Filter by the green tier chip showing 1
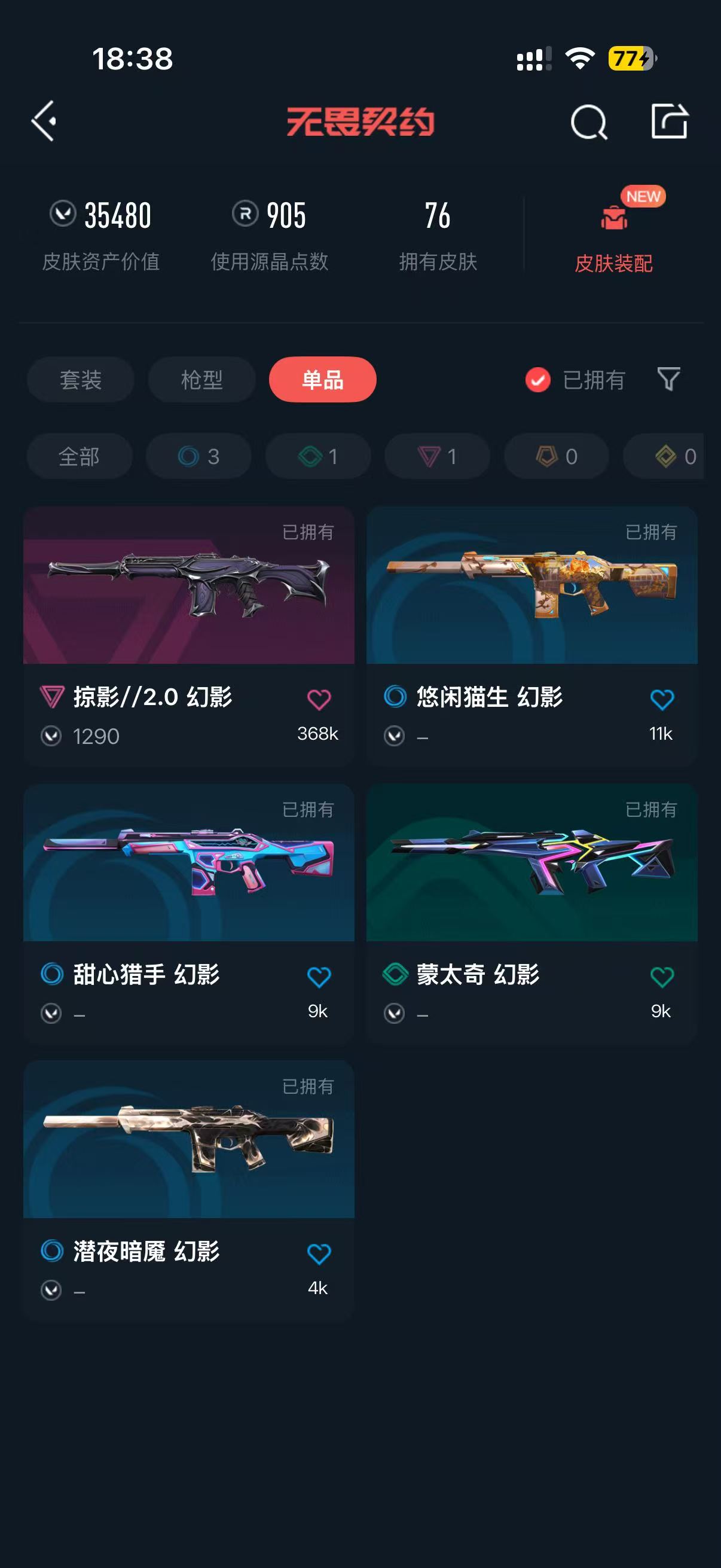Screen dimensions: 721x1568 point(317,456)
